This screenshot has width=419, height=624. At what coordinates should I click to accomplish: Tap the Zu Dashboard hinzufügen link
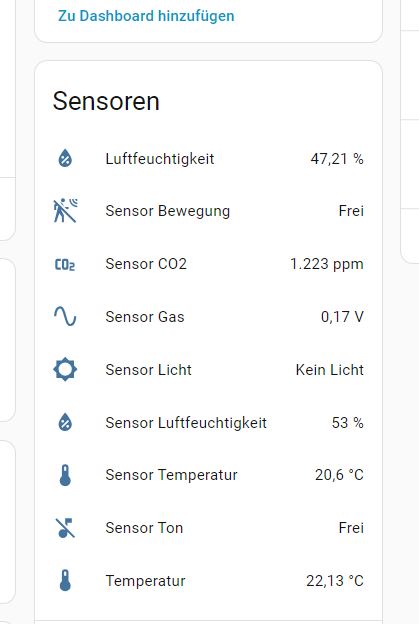click(146, 16)
